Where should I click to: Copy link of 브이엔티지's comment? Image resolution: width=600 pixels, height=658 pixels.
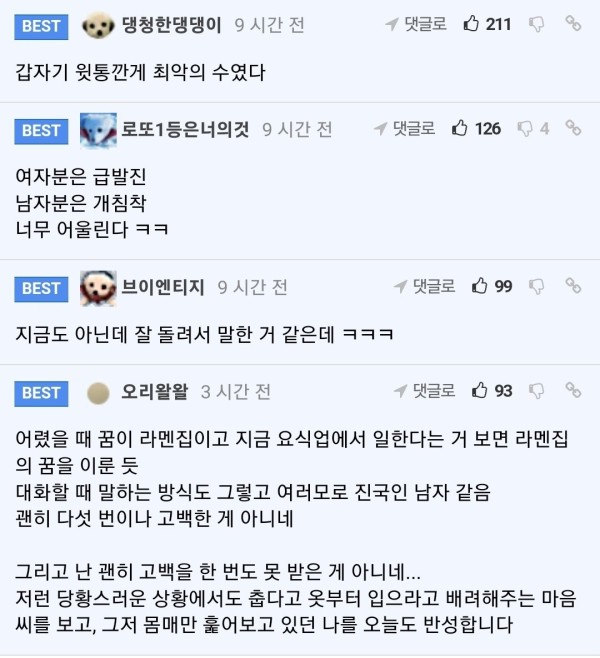coord(573,286)
